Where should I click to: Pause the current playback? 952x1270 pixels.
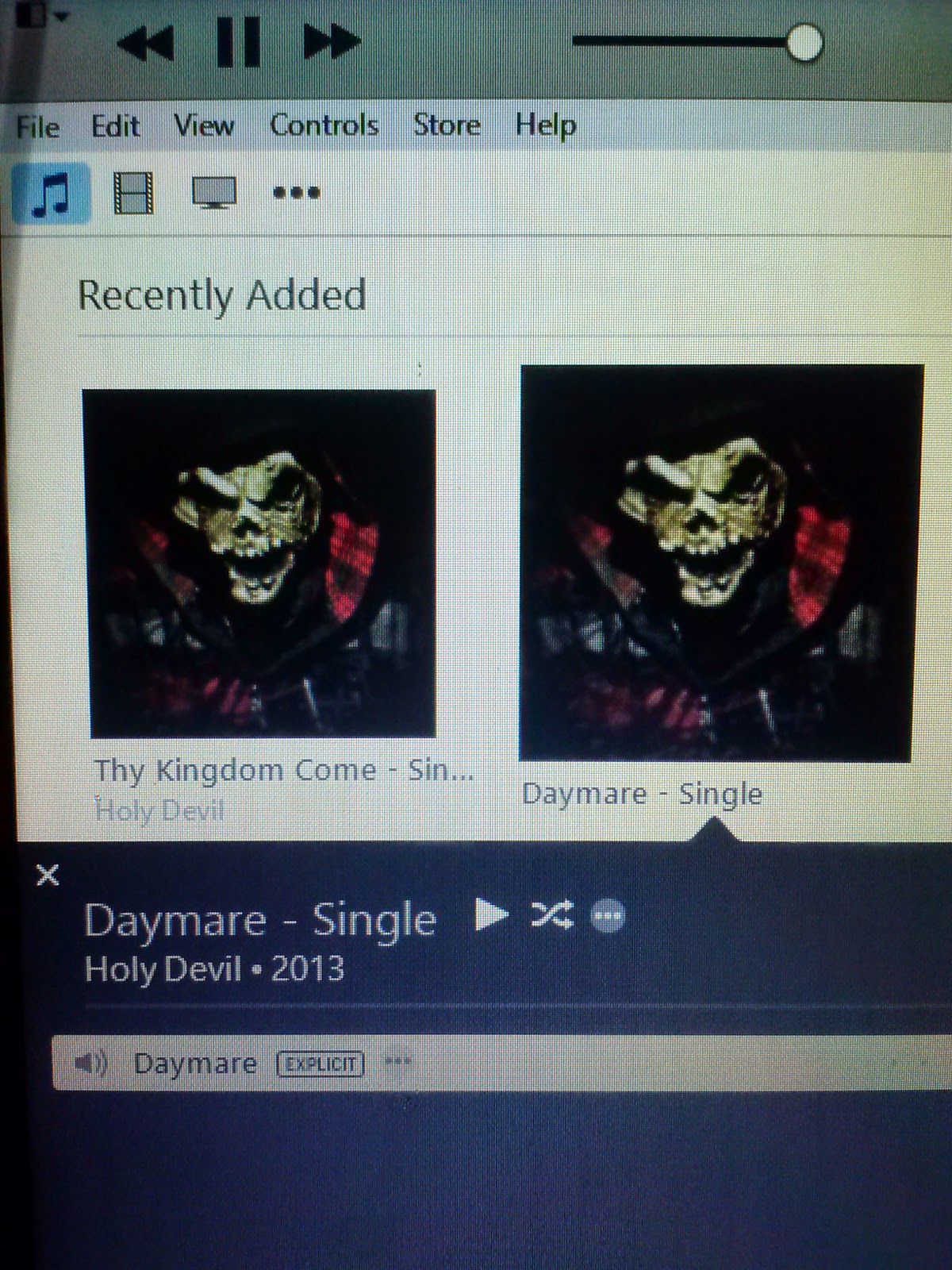point(238,41)
